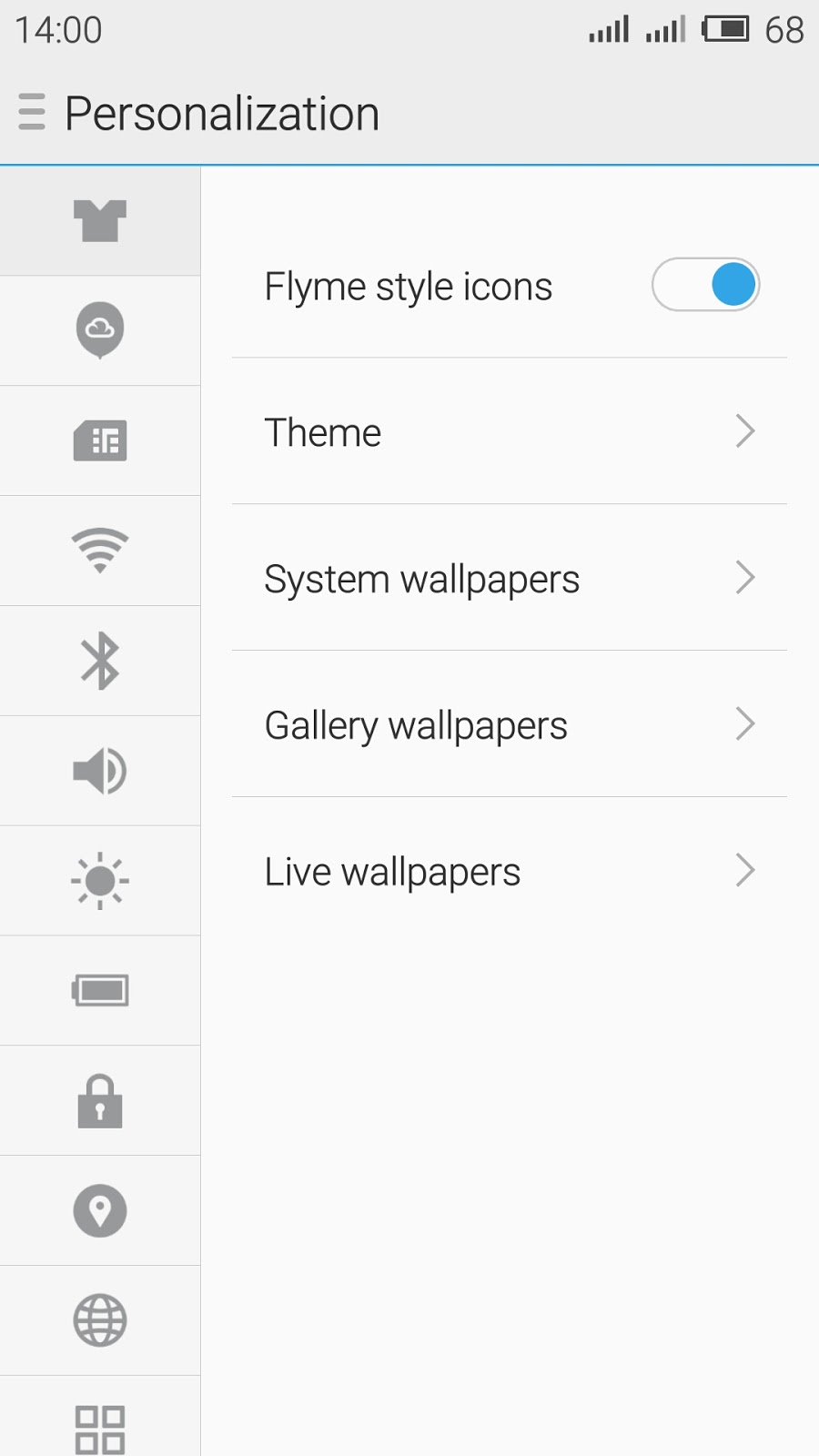Switch to the globe language tab
This screenshot has width=819, height=1456.
pyautogui.click(x=100, y=1320)
